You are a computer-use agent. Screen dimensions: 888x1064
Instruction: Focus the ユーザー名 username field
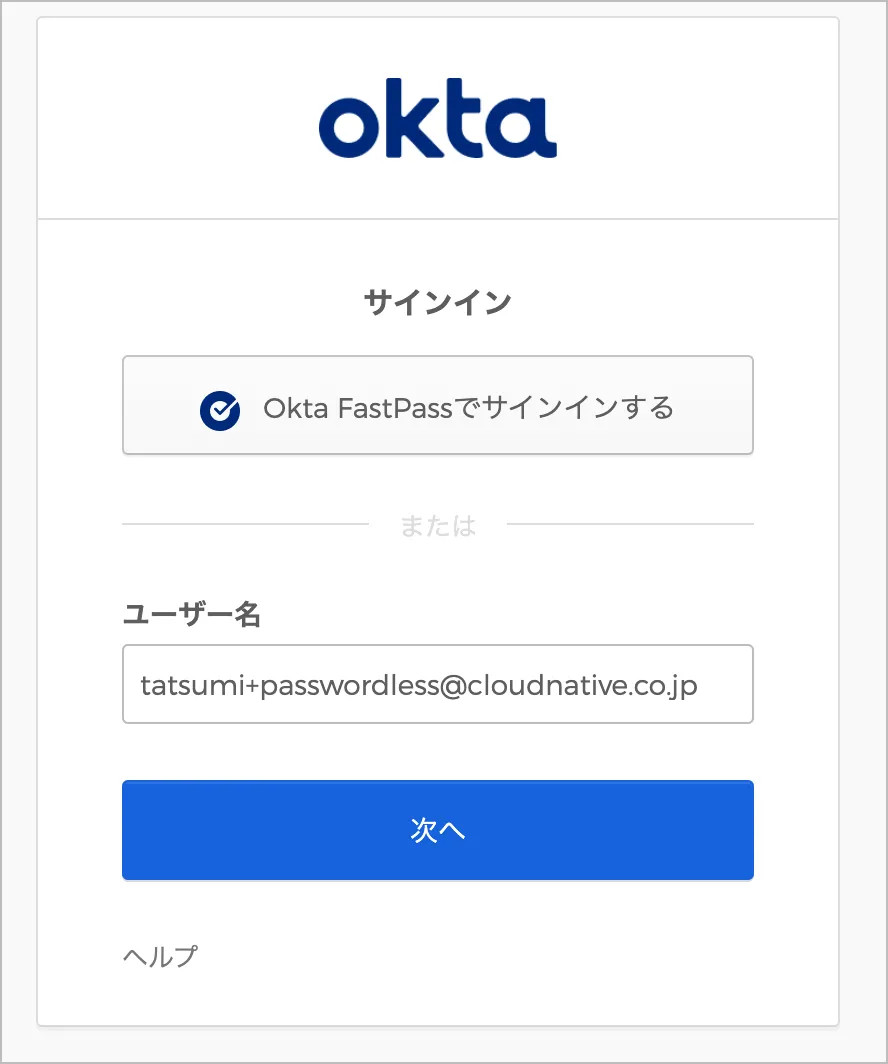point(437,684)
